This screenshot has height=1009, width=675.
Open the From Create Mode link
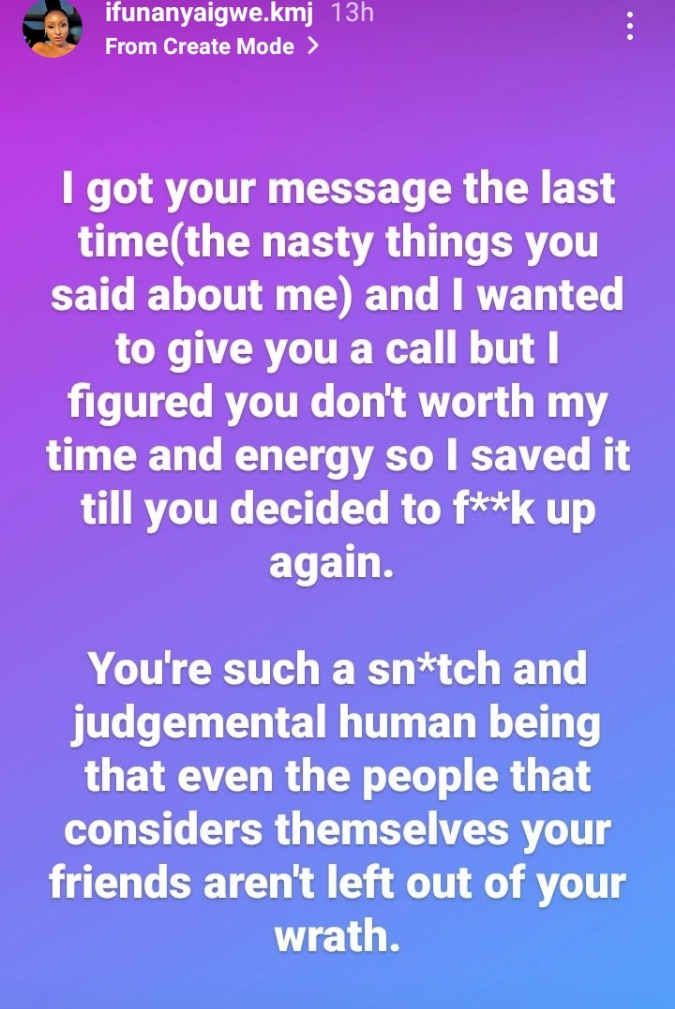coord(211,46)
